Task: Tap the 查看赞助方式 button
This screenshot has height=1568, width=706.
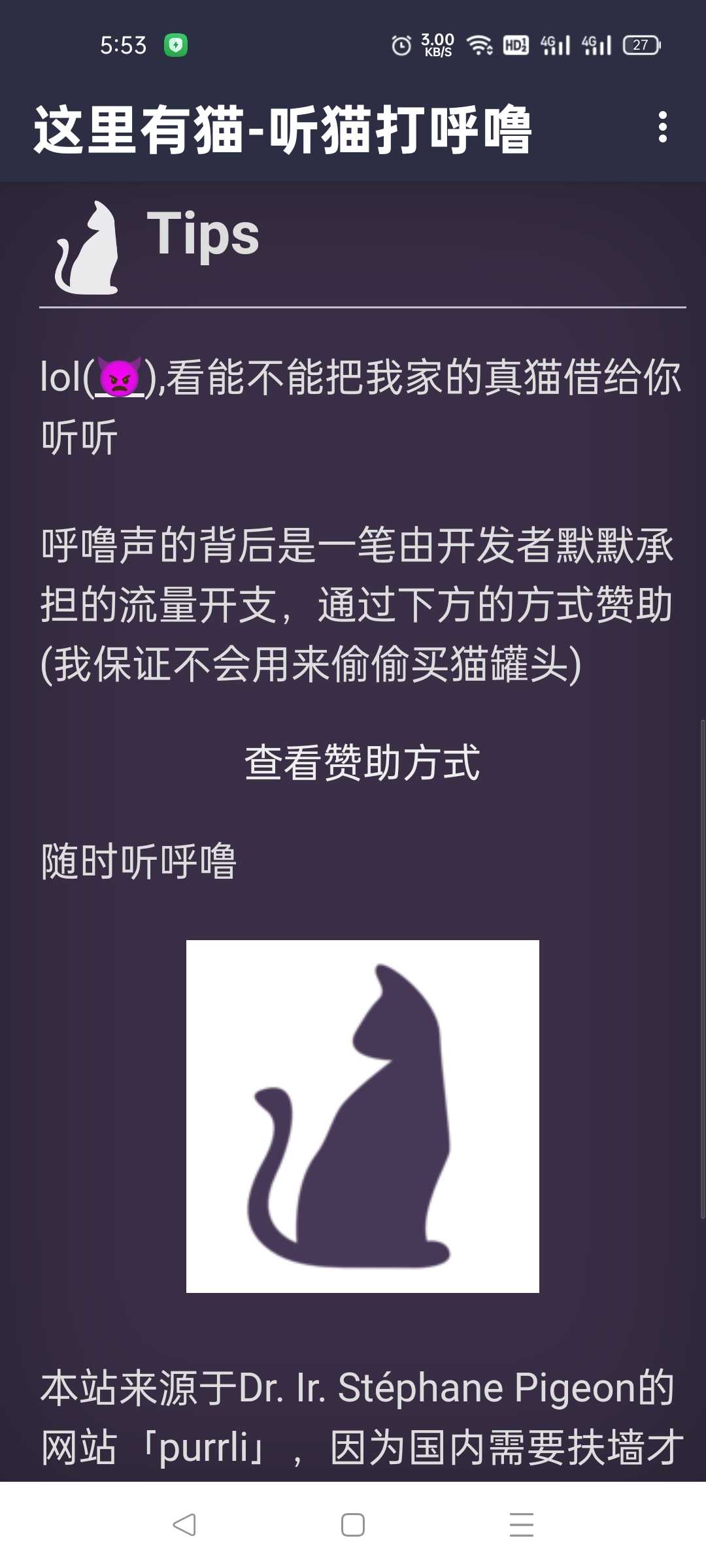Action: 362,763
